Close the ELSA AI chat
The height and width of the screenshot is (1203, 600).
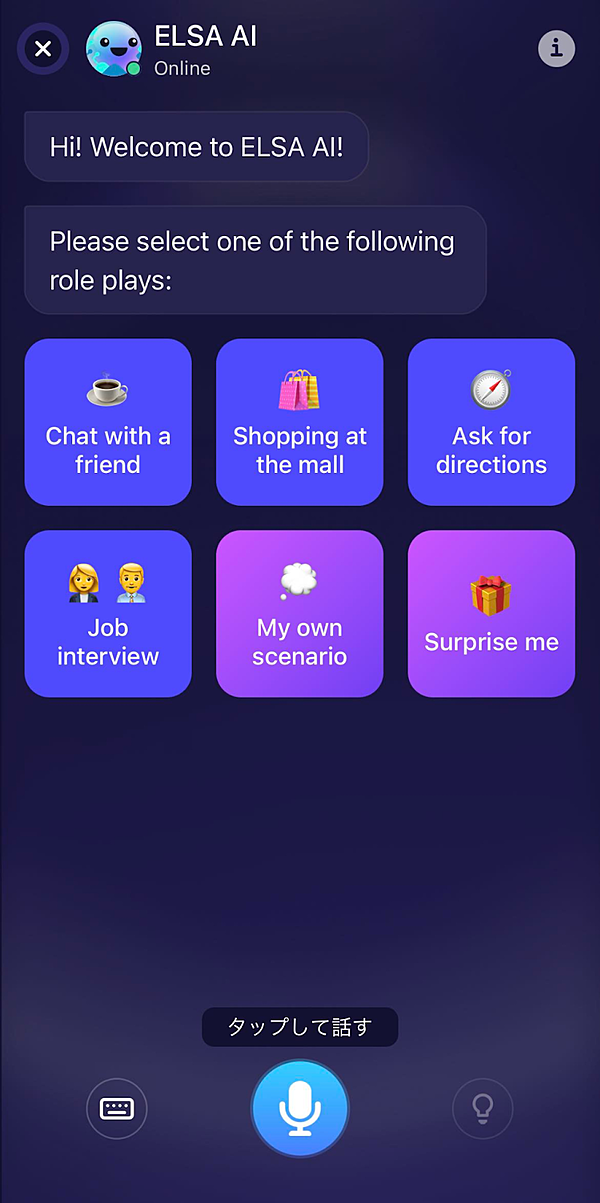(43, 48)
